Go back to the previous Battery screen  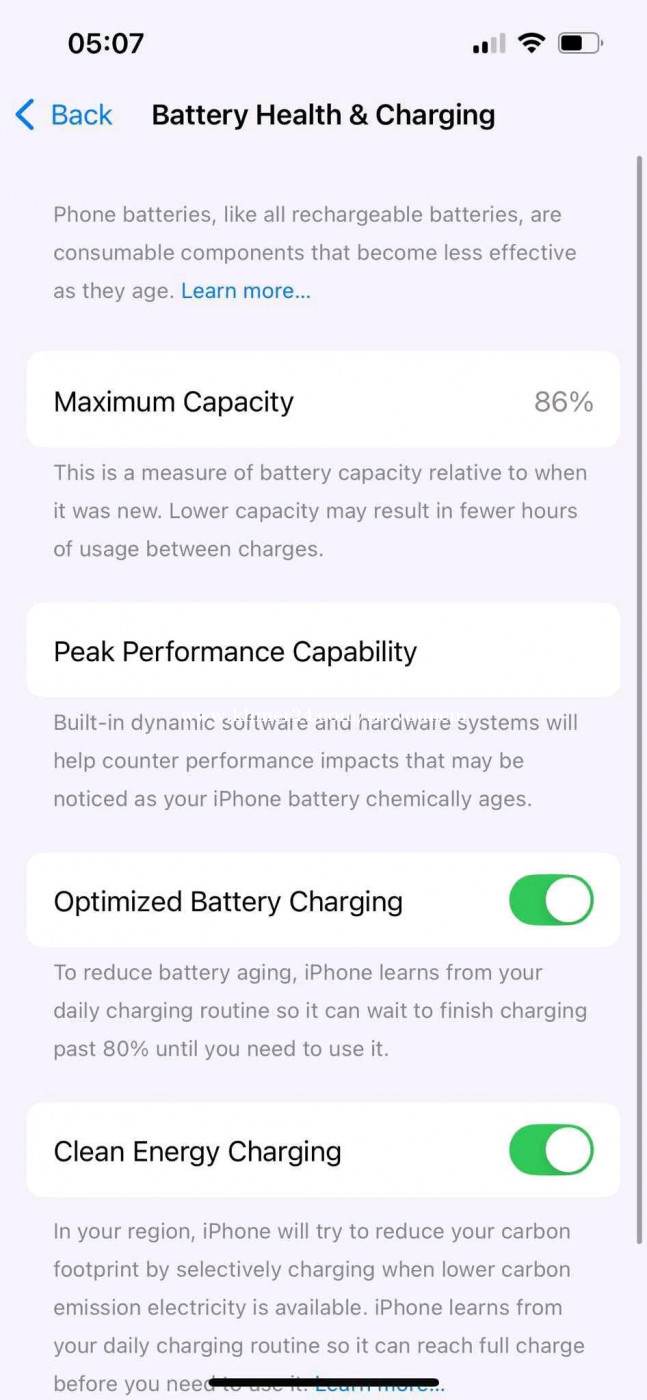(x=64, y=115)
